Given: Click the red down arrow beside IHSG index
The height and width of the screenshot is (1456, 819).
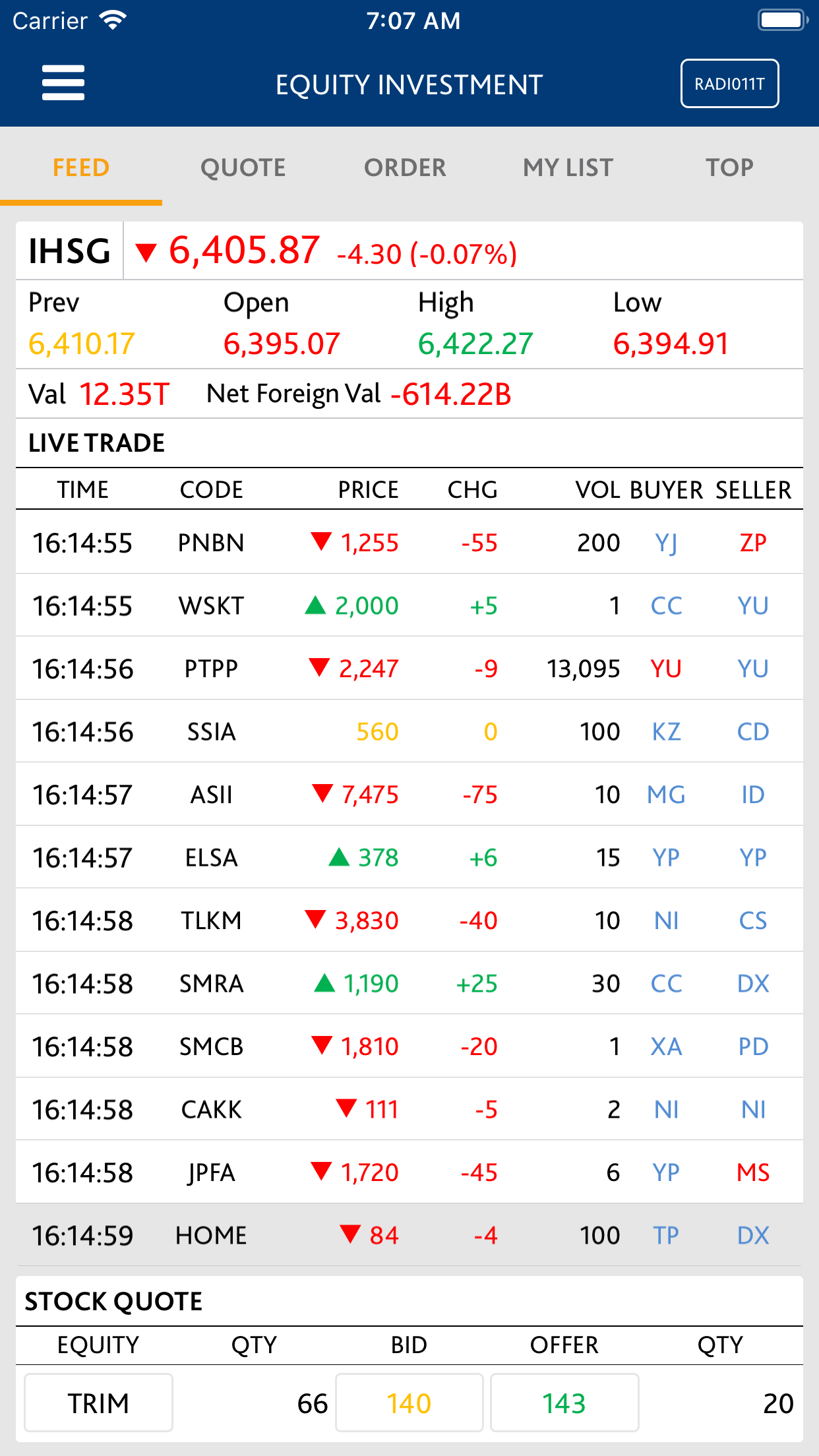Looking at the screenshot, I should tap(146, 251).
